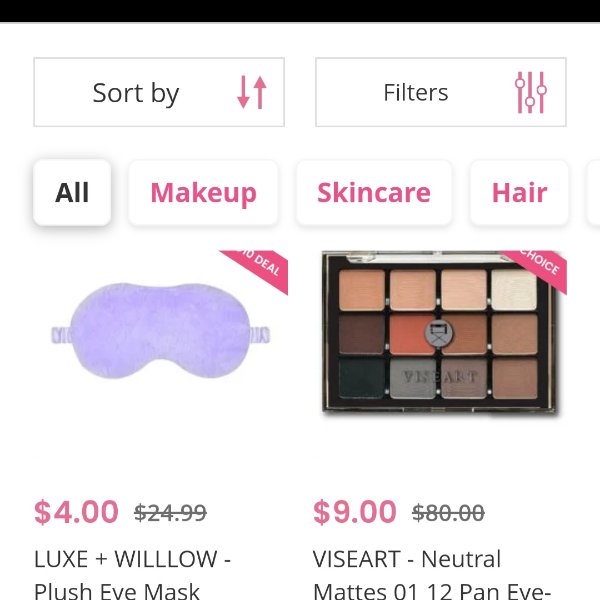Image resolution: width=600 pixels, height=600 pixels.
Task: Open the Sort by options
Action: click(159, 93)
